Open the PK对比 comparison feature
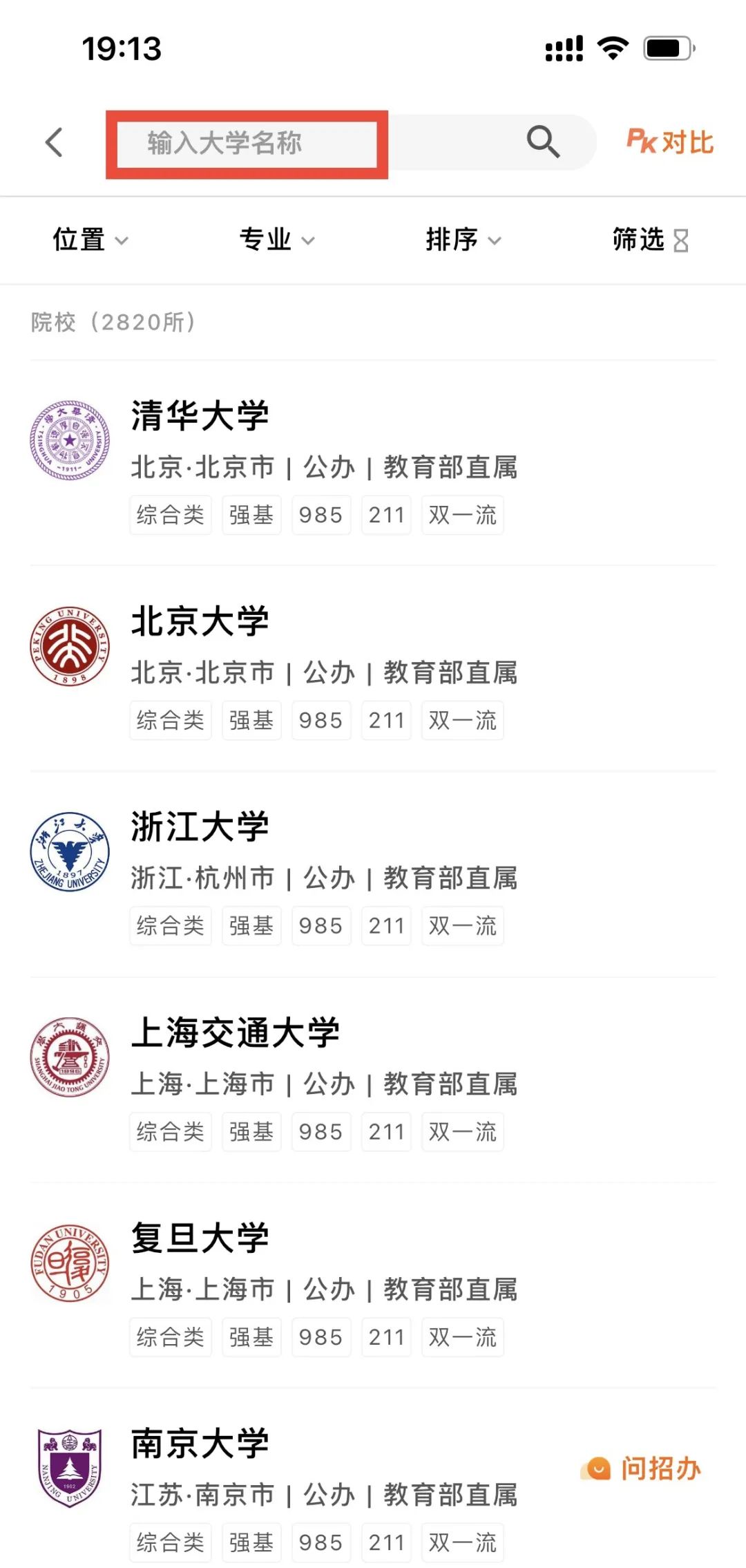The width and height of the screenshot is (746, 1568). [x=669, y=142]
